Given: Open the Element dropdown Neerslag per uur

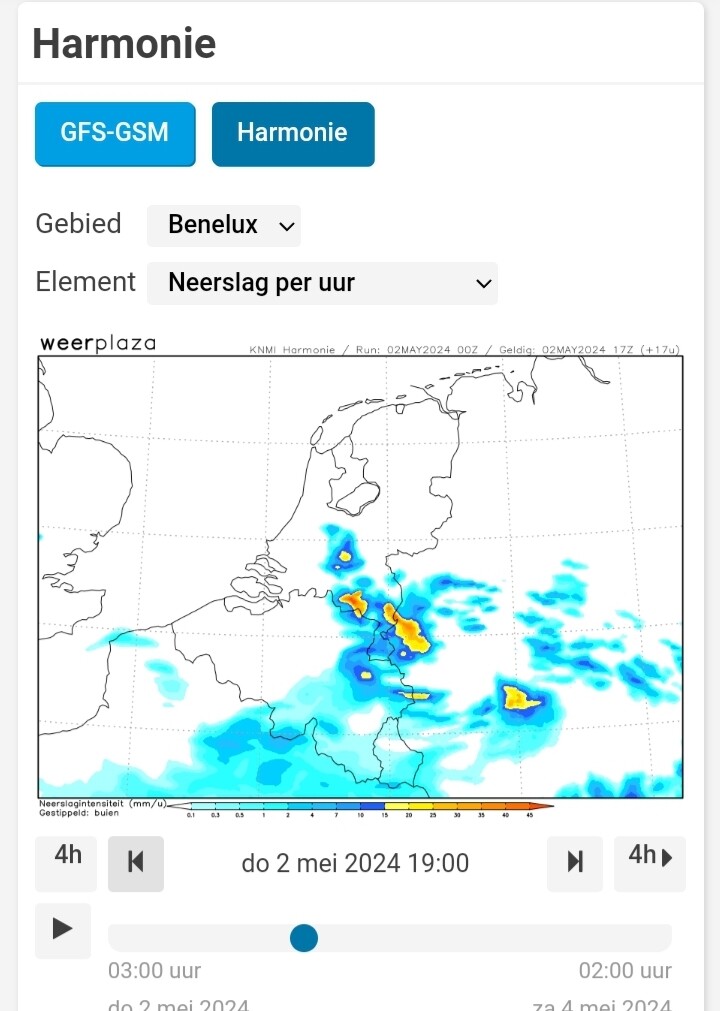Looking at the screenshot, I should tap(322, 283).
